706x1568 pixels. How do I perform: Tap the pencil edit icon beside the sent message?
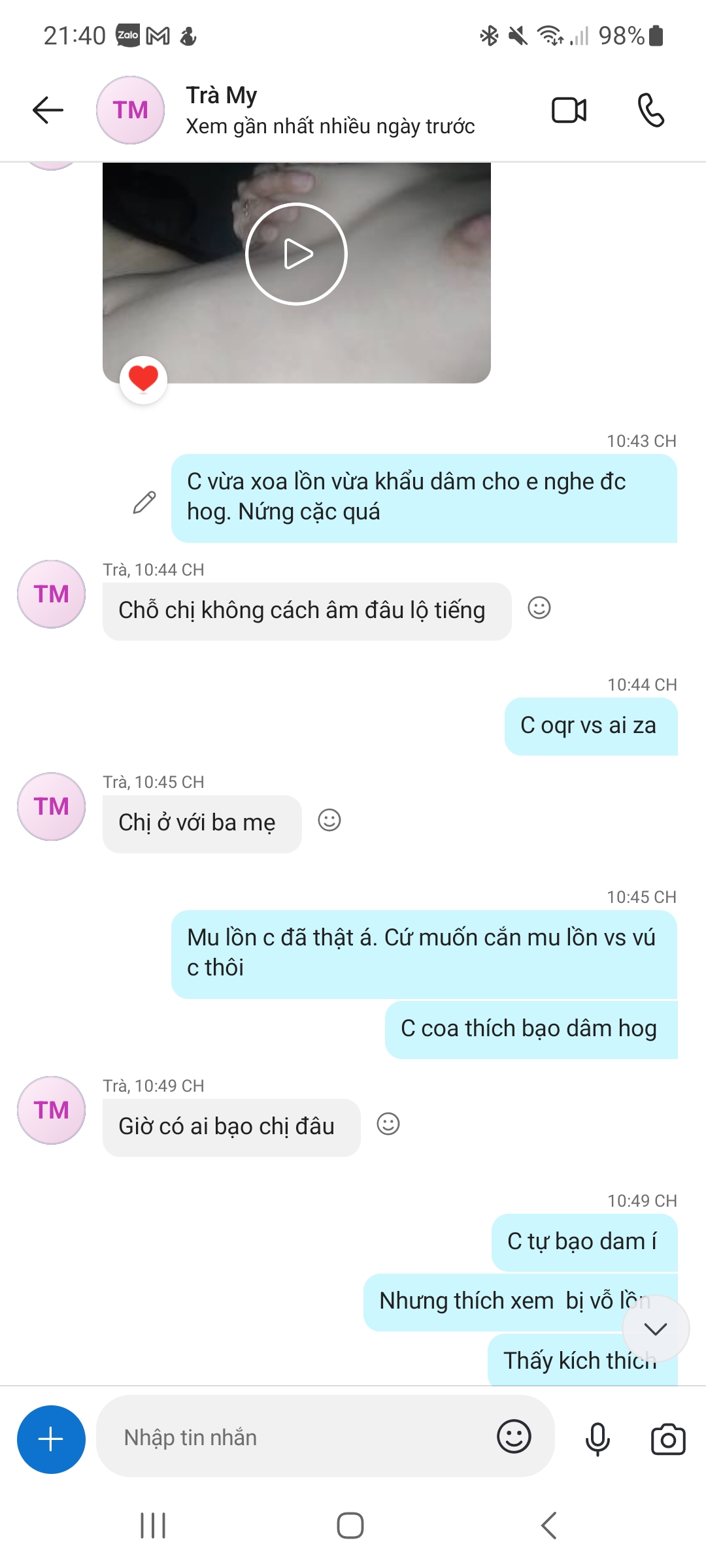point(144,502)
